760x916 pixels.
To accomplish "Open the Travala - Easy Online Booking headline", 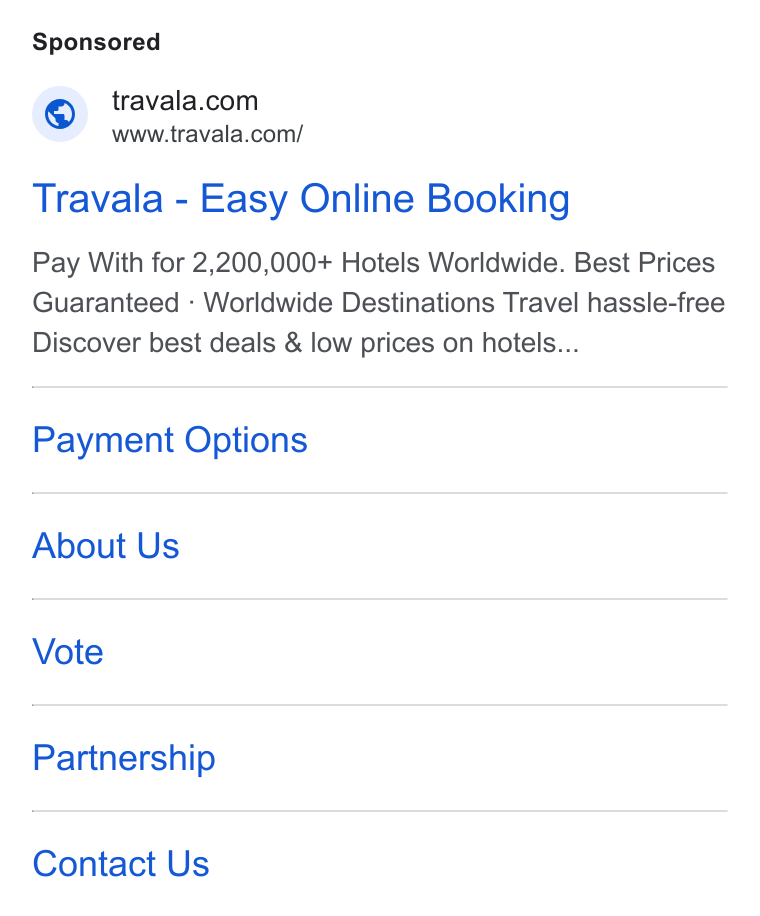I will click(301, 199).
